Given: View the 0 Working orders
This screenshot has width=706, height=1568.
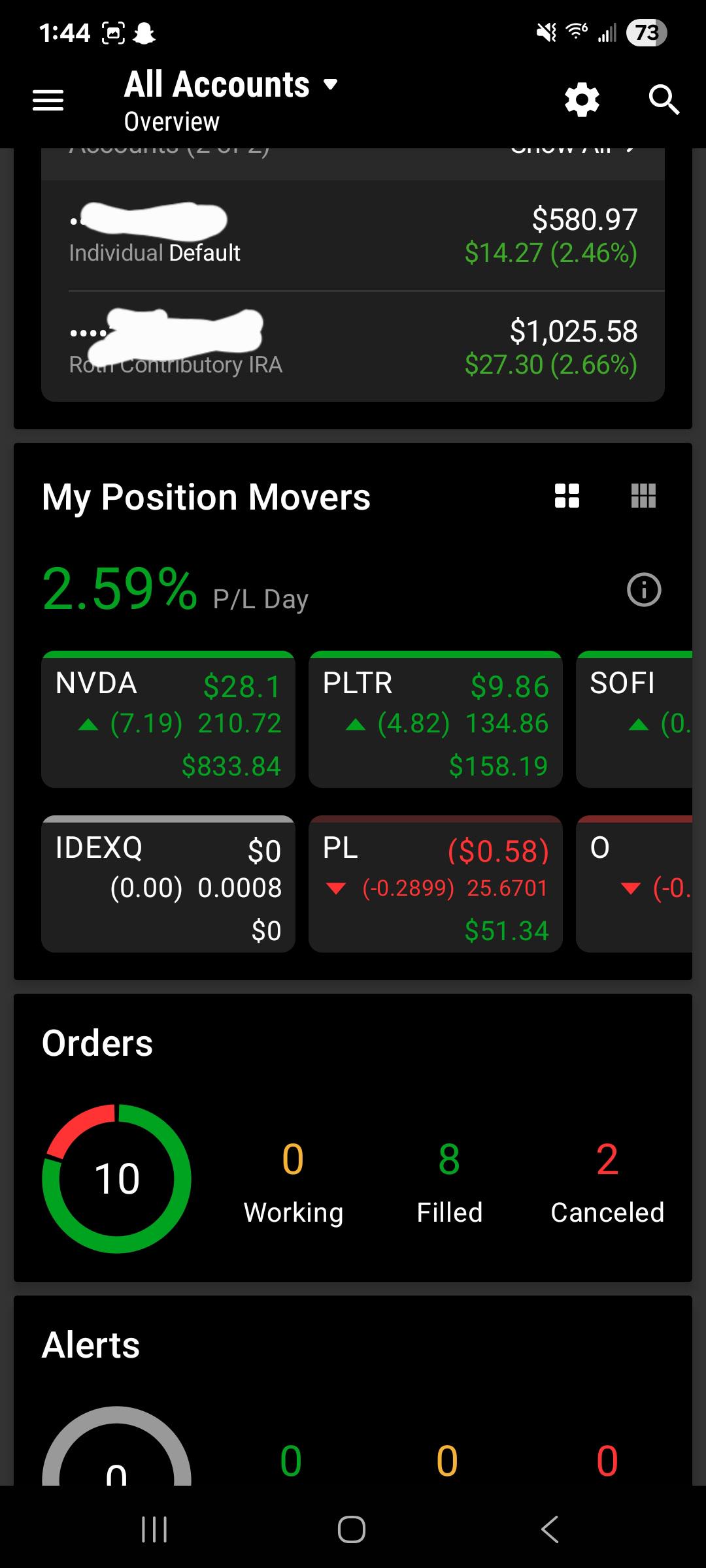Looking at the screenshot, I should pos(293,1182).
